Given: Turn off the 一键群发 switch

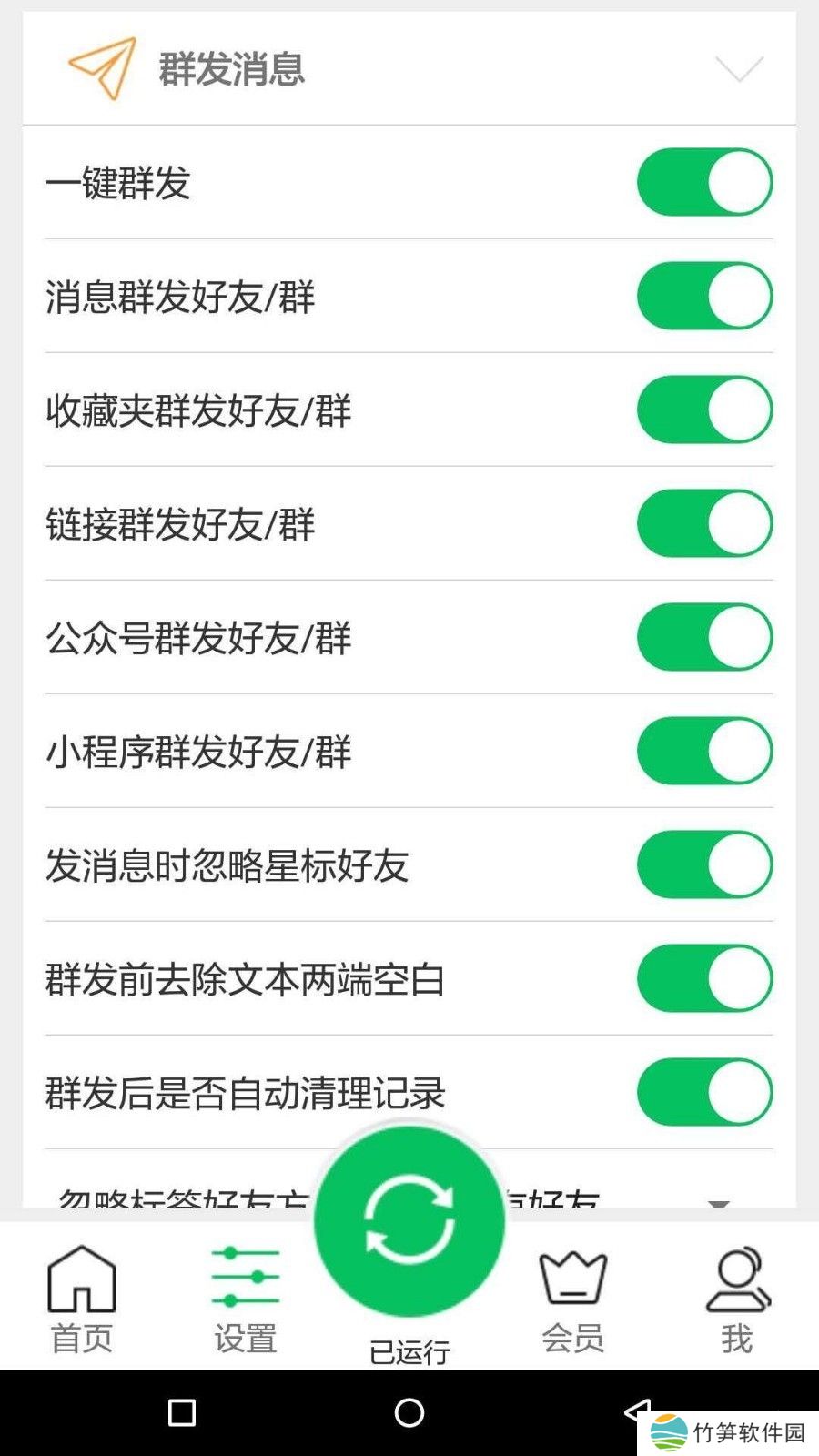Looking at the screenshot, I should 704,182.
